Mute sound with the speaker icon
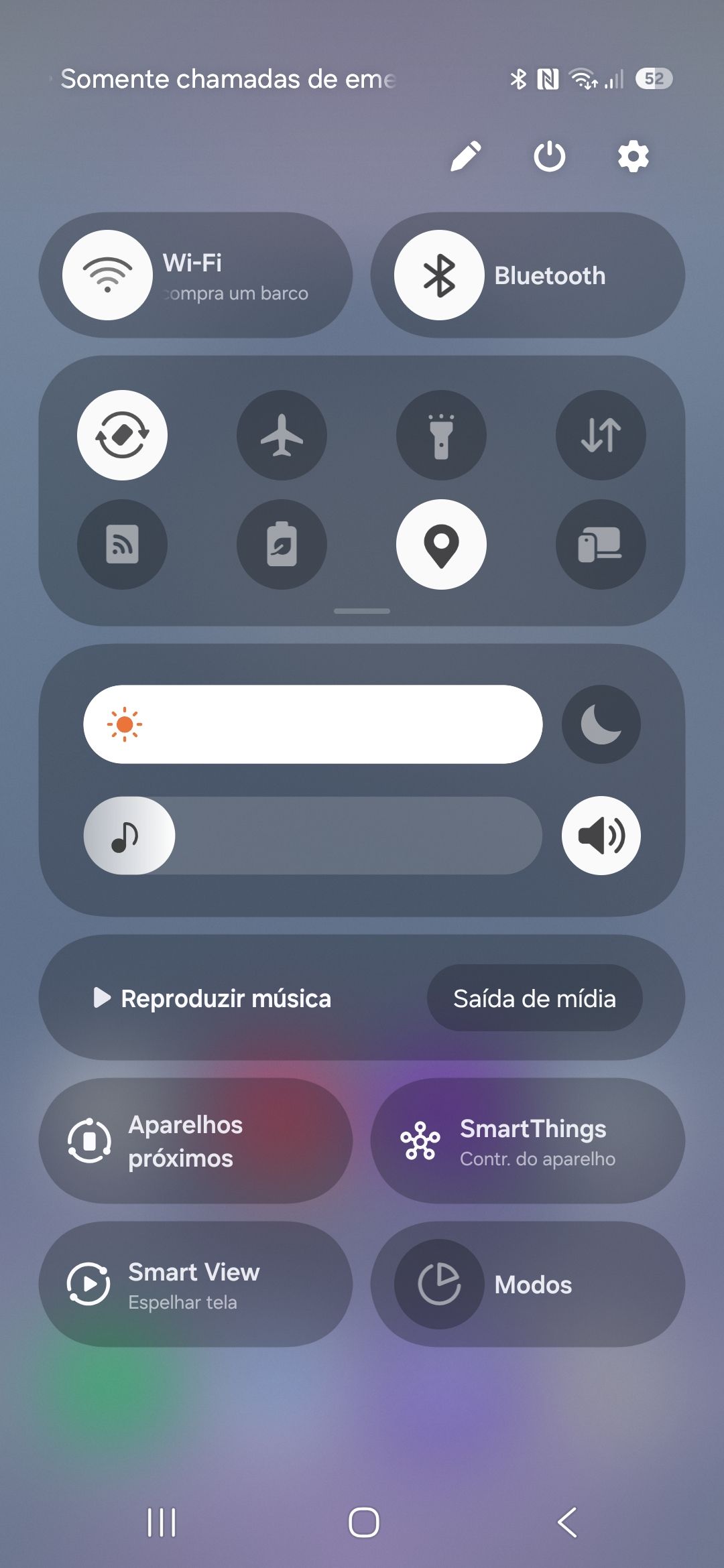 pyautogui.click(x=601, y=836)
